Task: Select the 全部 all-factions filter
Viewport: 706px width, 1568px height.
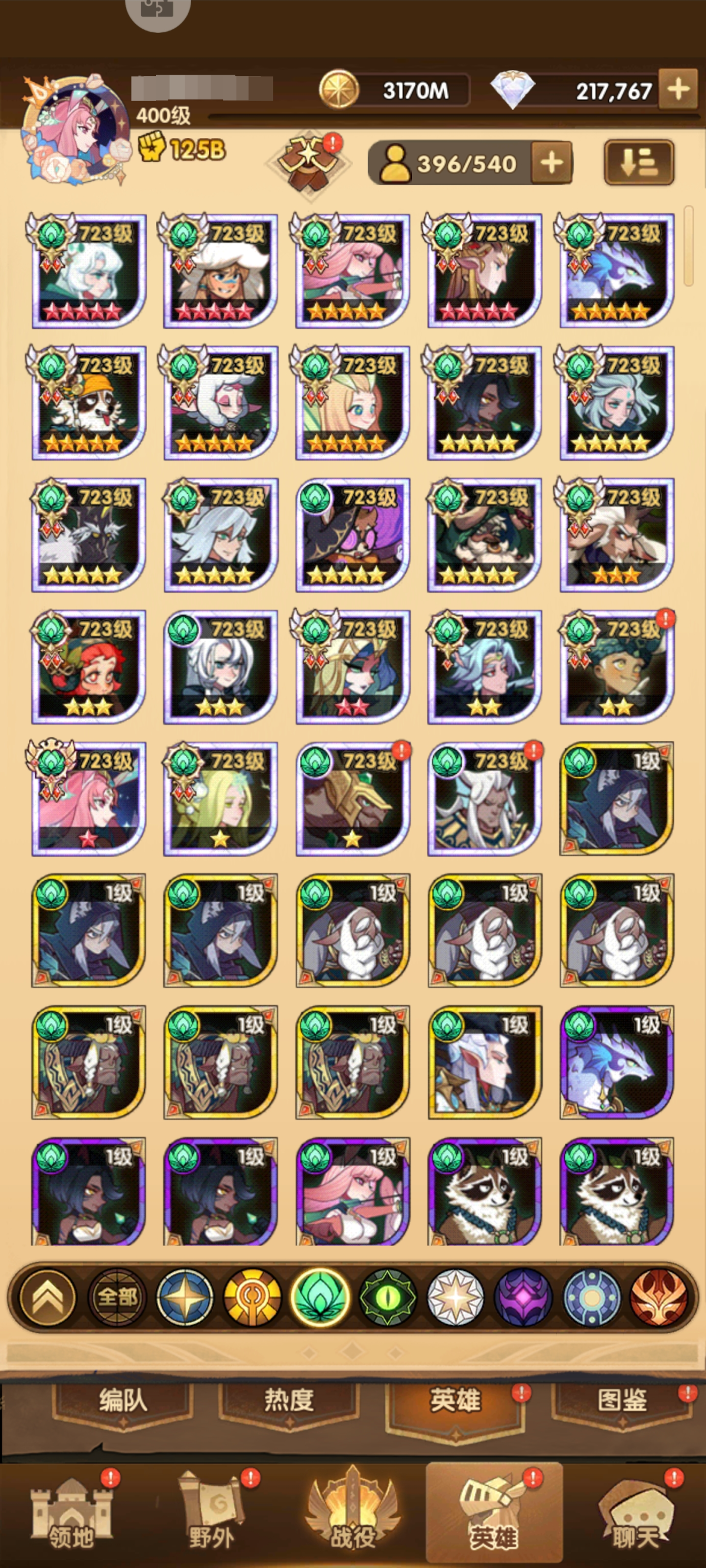Action: click(x=117, y=1298)
